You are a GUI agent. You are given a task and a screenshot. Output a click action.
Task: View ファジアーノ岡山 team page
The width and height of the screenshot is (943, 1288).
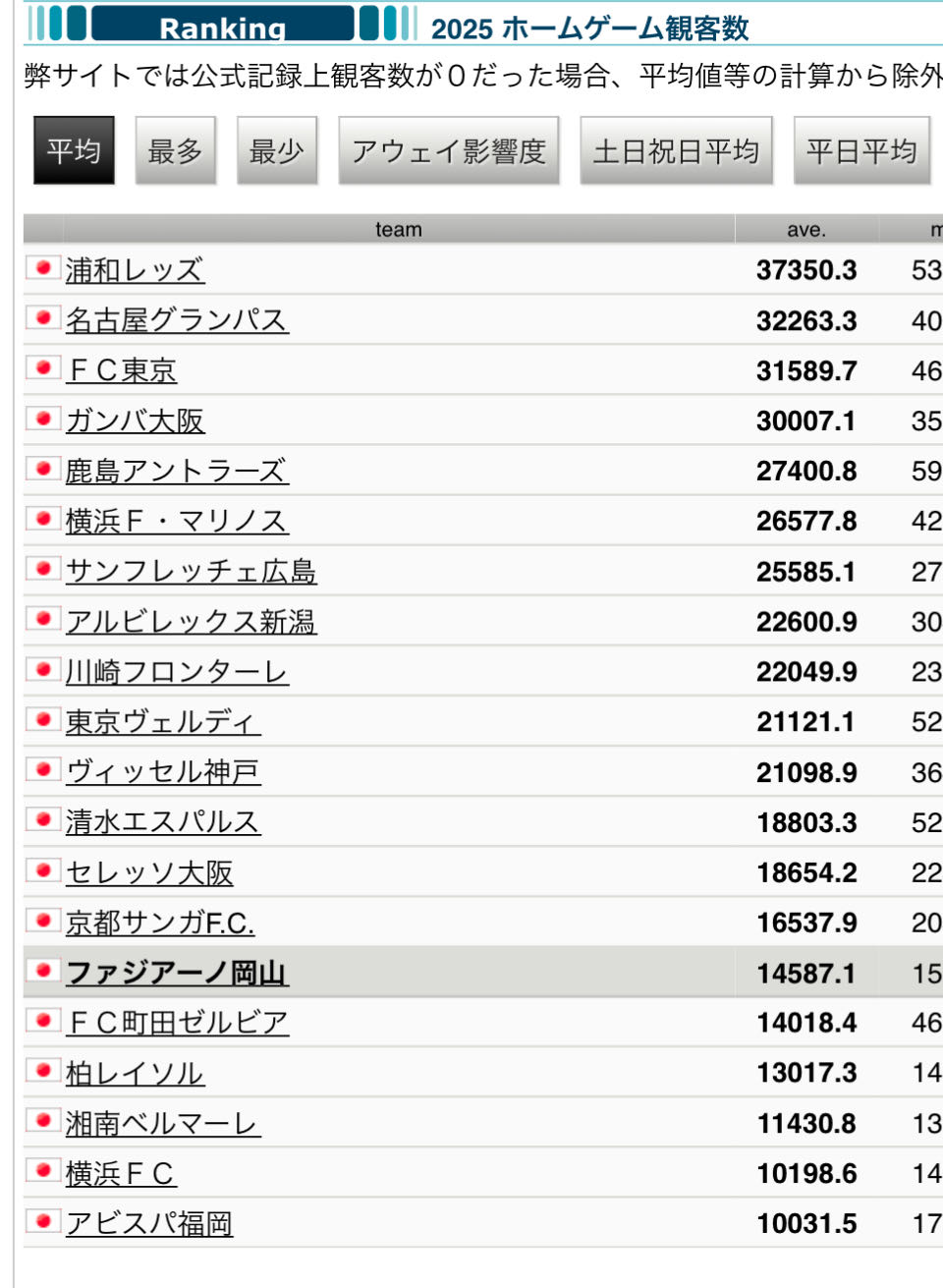(177, 973)
